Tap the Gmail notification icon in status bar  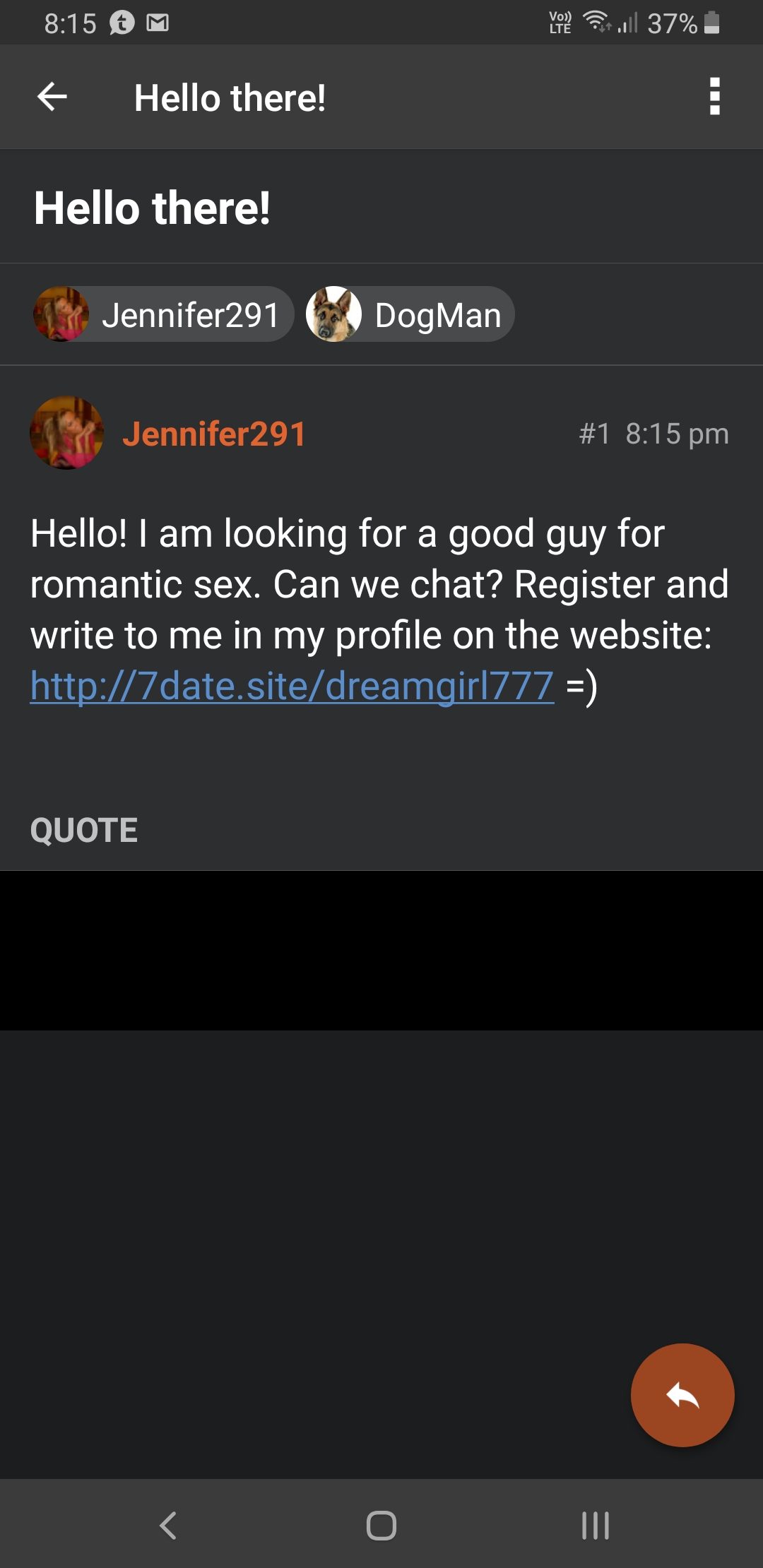click(157, 22)
